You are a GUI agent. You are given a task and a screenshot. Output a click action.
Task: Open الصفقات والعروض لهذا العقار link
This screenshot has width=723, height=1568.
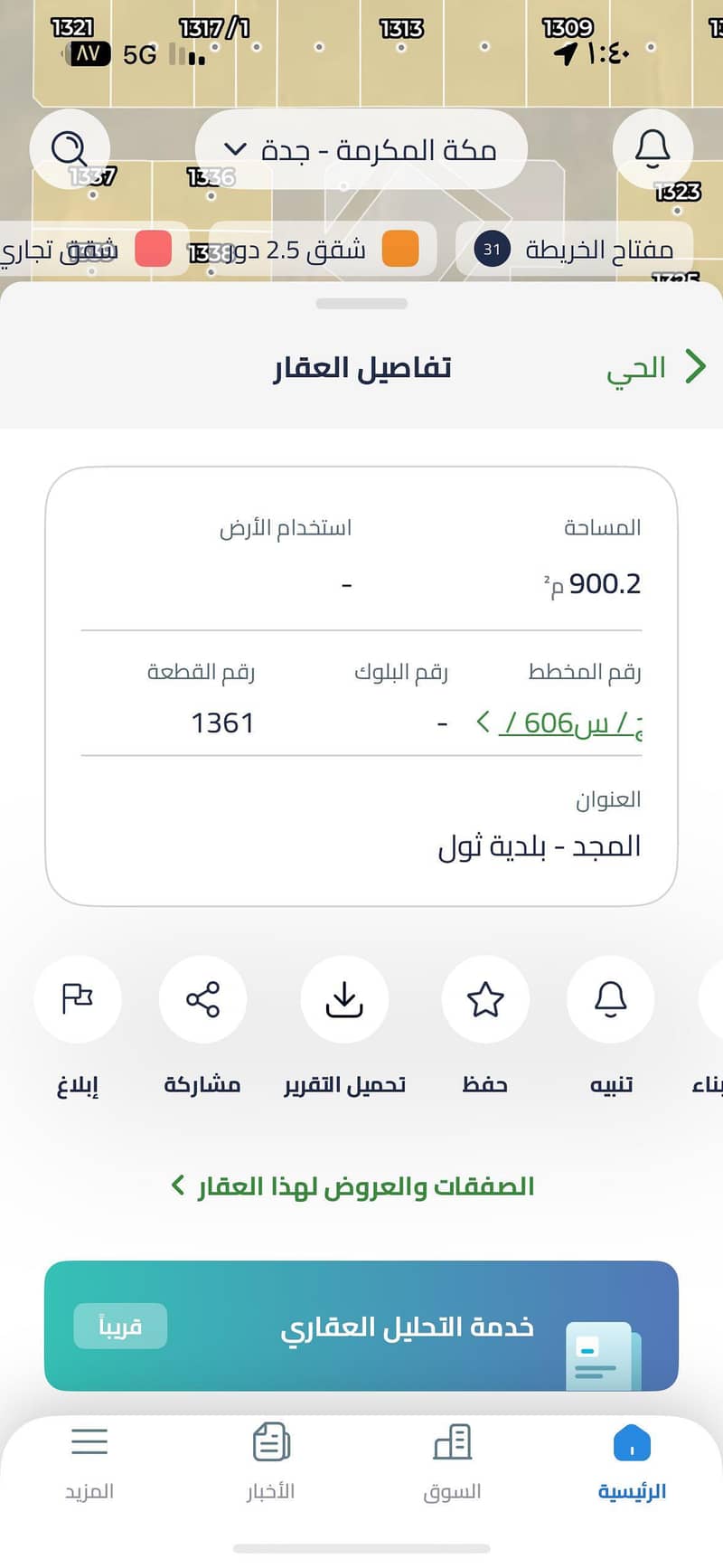coord(354,1185)
